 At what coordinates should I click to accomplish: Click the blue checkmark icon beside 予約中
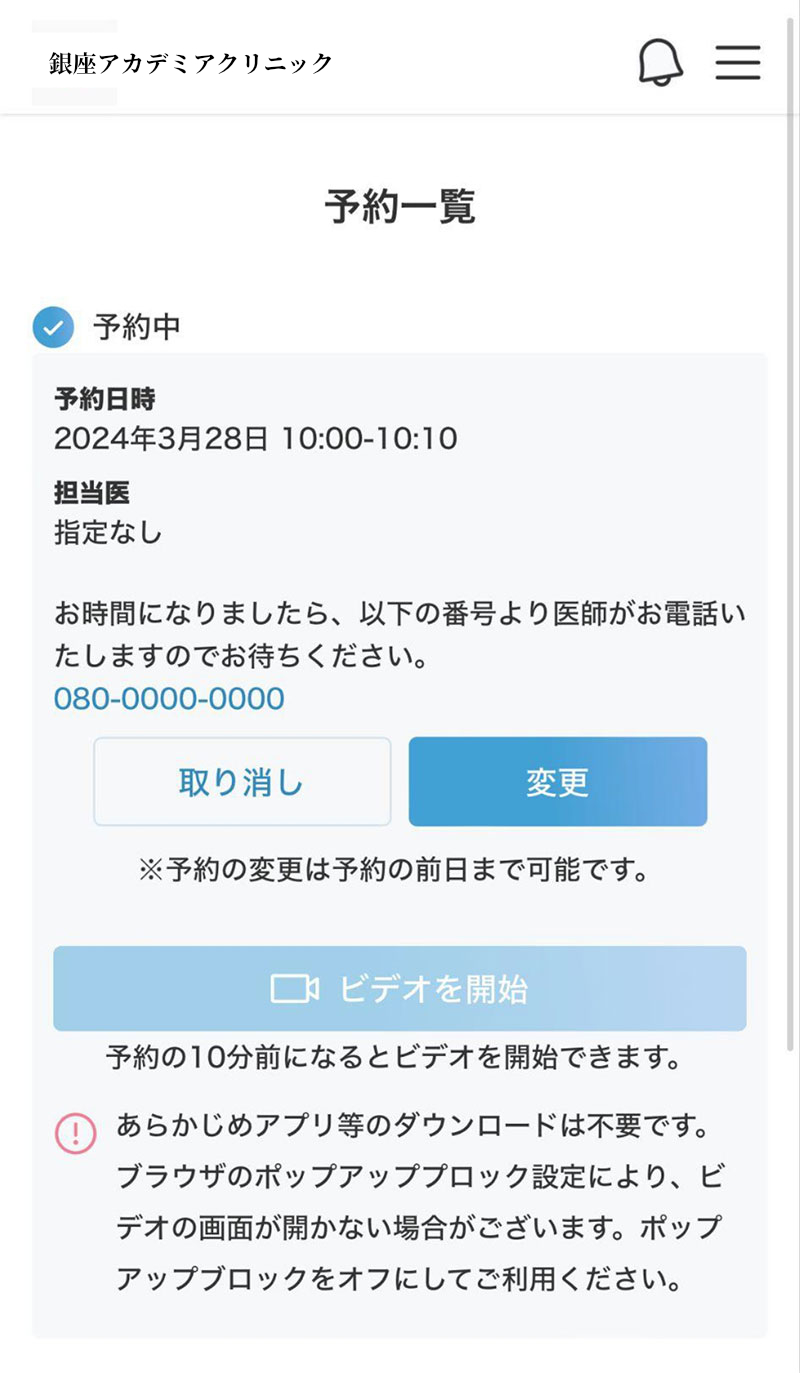pyautogui.click(x=55, y=327)
